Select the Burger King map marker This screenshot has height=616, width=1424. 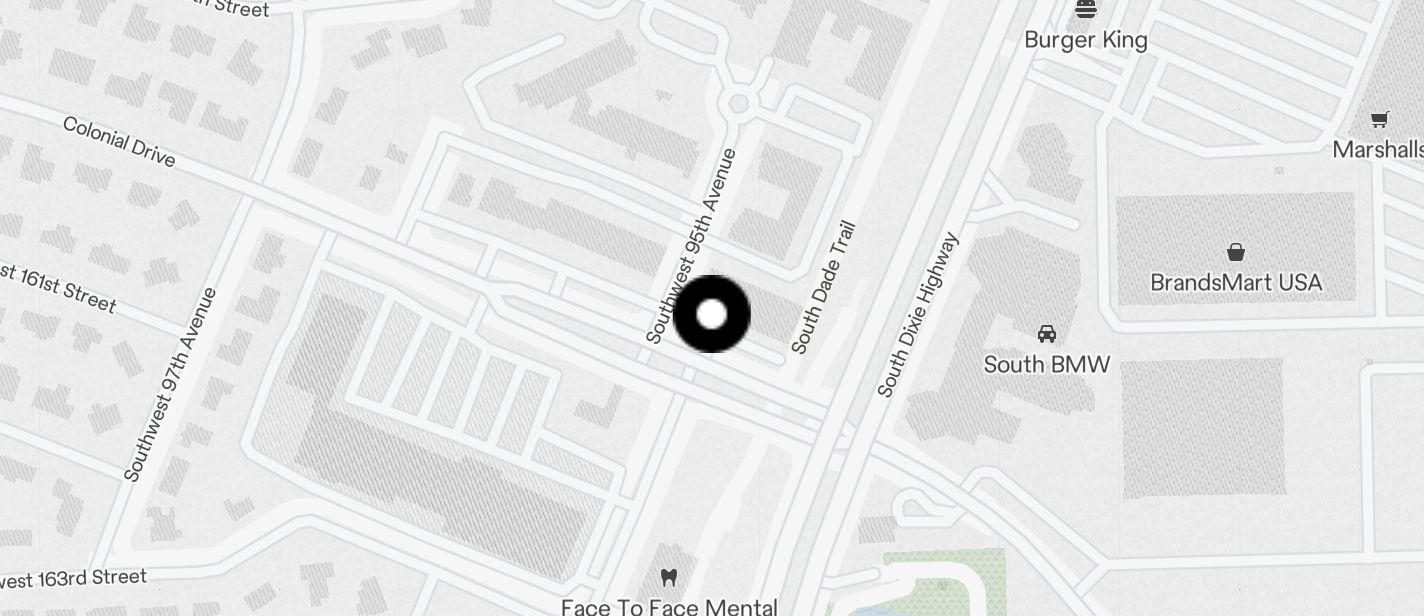click(1086, 10)
